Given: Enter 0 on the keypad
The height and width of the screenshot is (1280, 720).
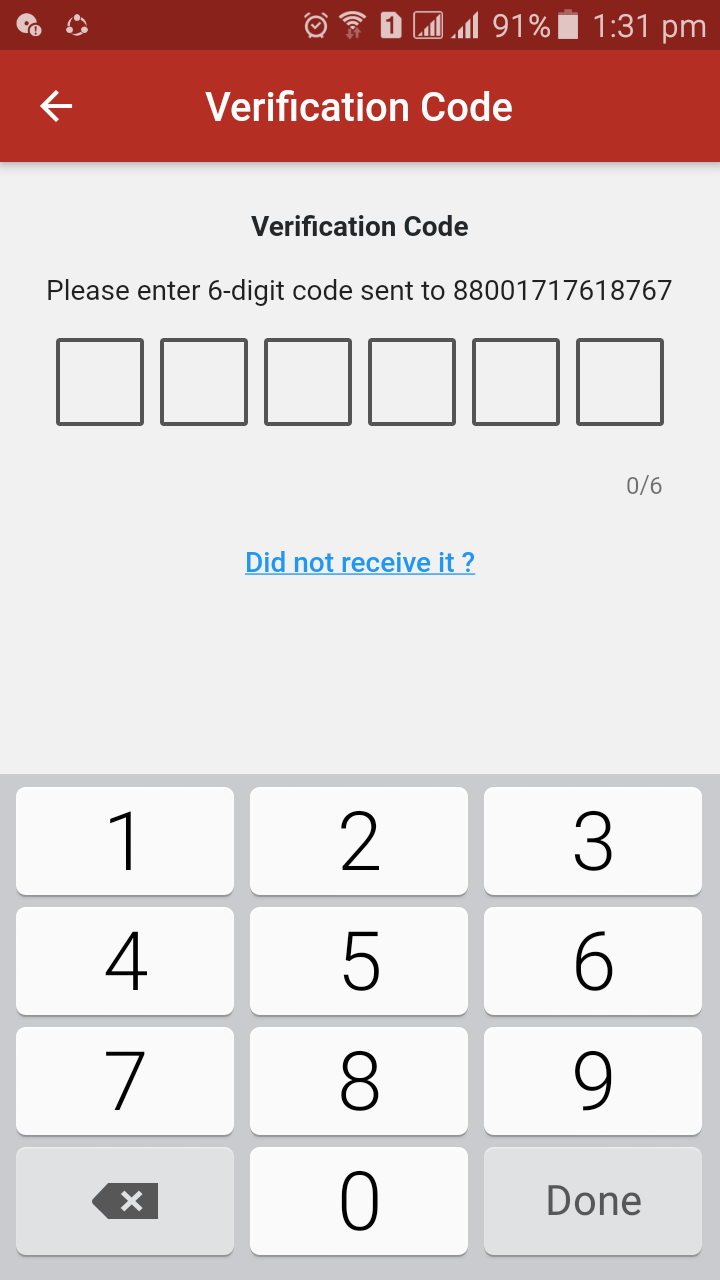Looking at the screenshot, I should [x=359, y=1201].
